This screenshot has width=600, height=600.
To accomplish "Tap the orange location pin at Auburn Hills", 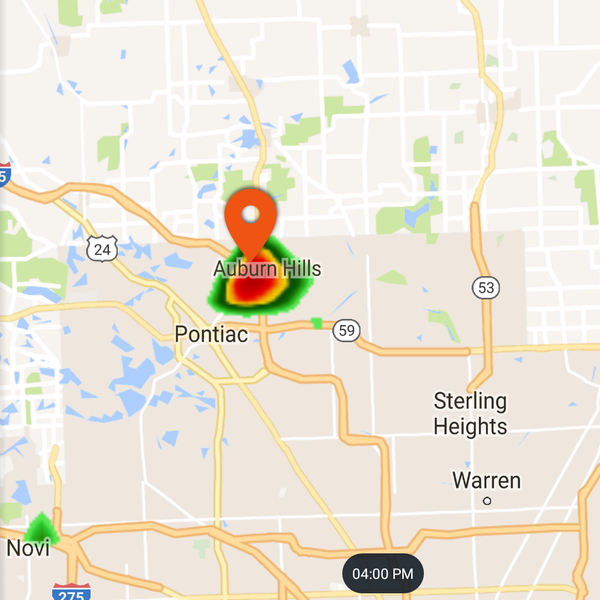I will pyautogui.click(x=251, y=222).
